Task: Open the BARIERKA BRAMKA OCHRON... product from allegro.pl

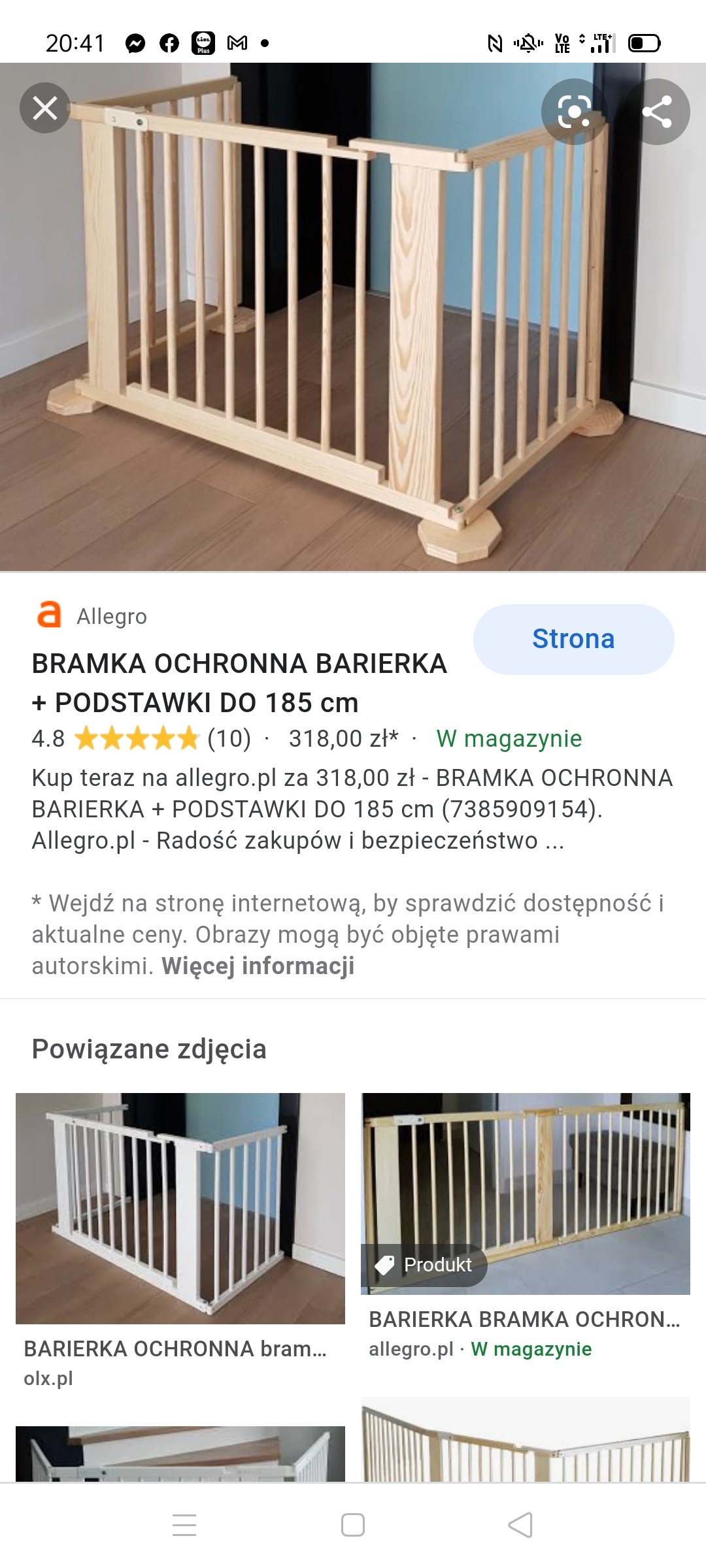Action: 525,1194
